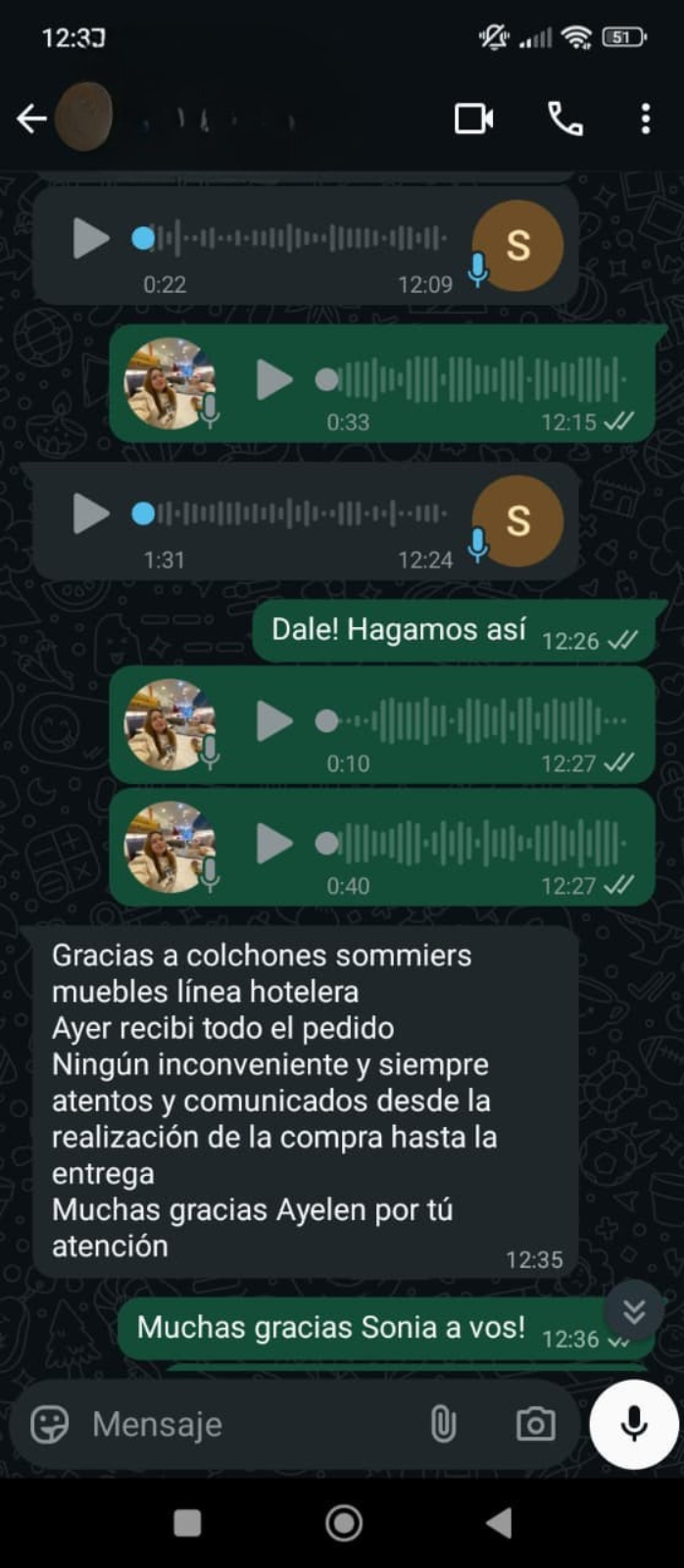Jump to the latest messages with the down arrow

tap(634, 1310)
